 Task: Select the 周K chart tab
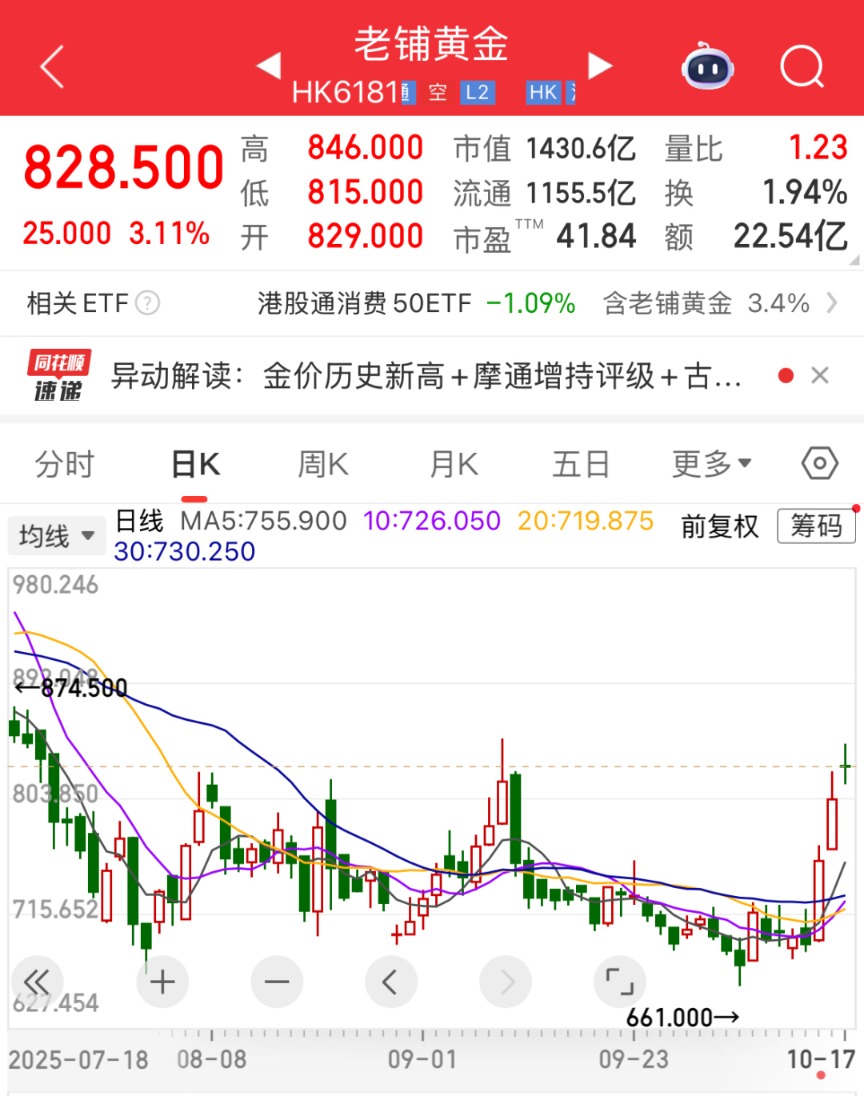pyautogui.click(x=323, y=464)
